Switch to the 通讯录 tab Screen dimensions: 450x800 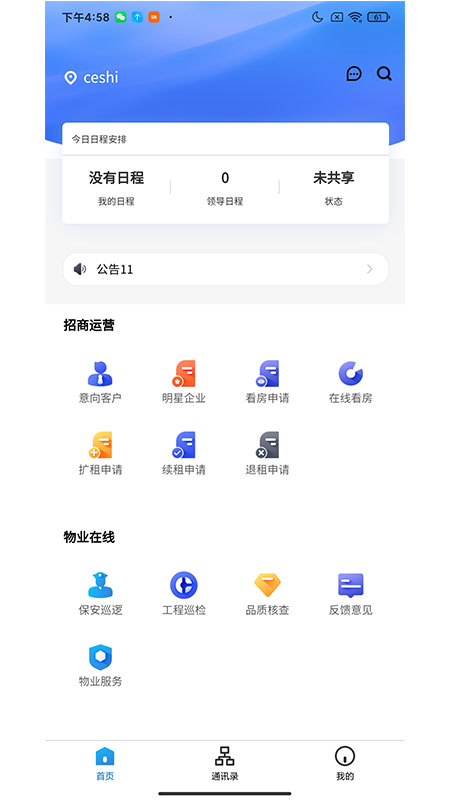point(224,763)
